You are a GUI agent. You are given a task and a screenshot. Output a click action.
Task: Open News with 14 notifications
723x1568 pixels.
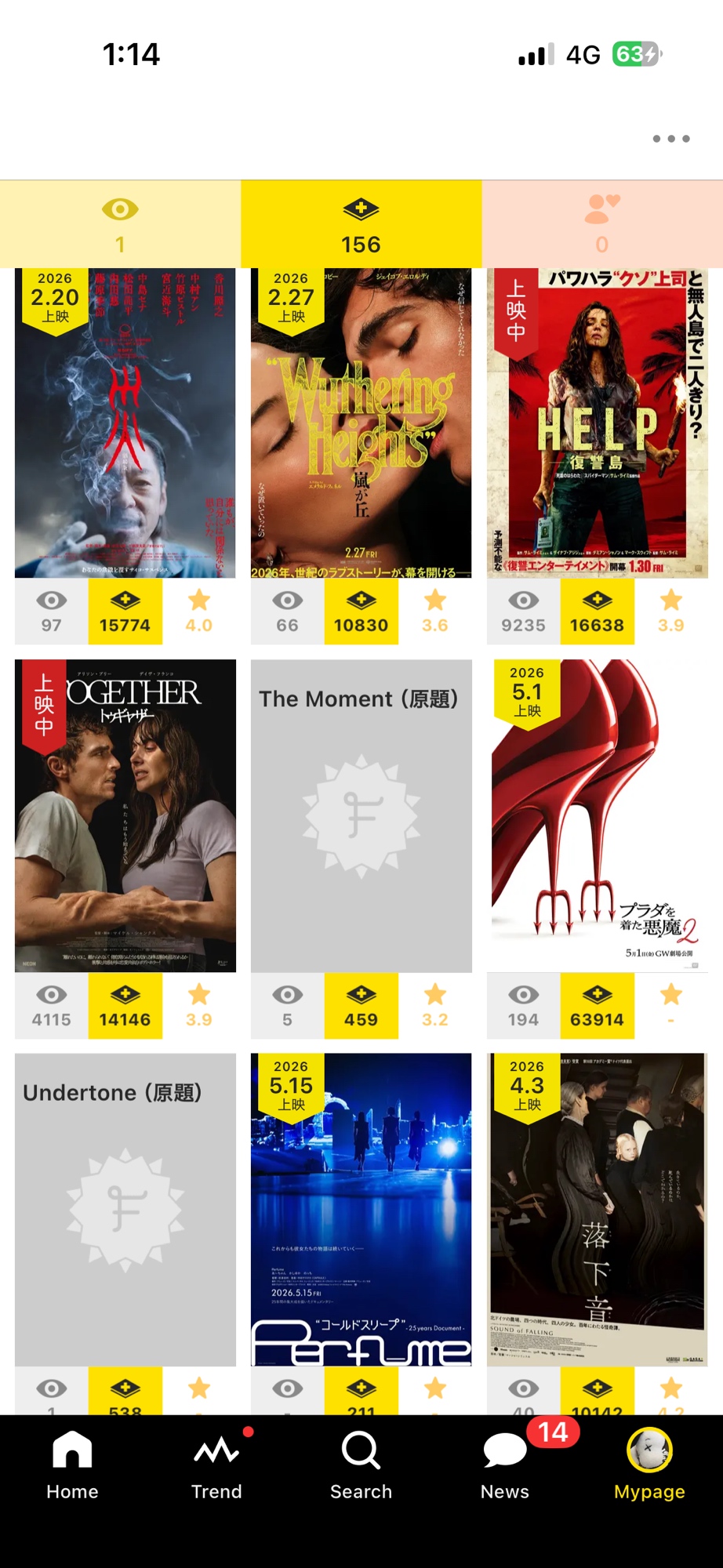point(505,1465)
